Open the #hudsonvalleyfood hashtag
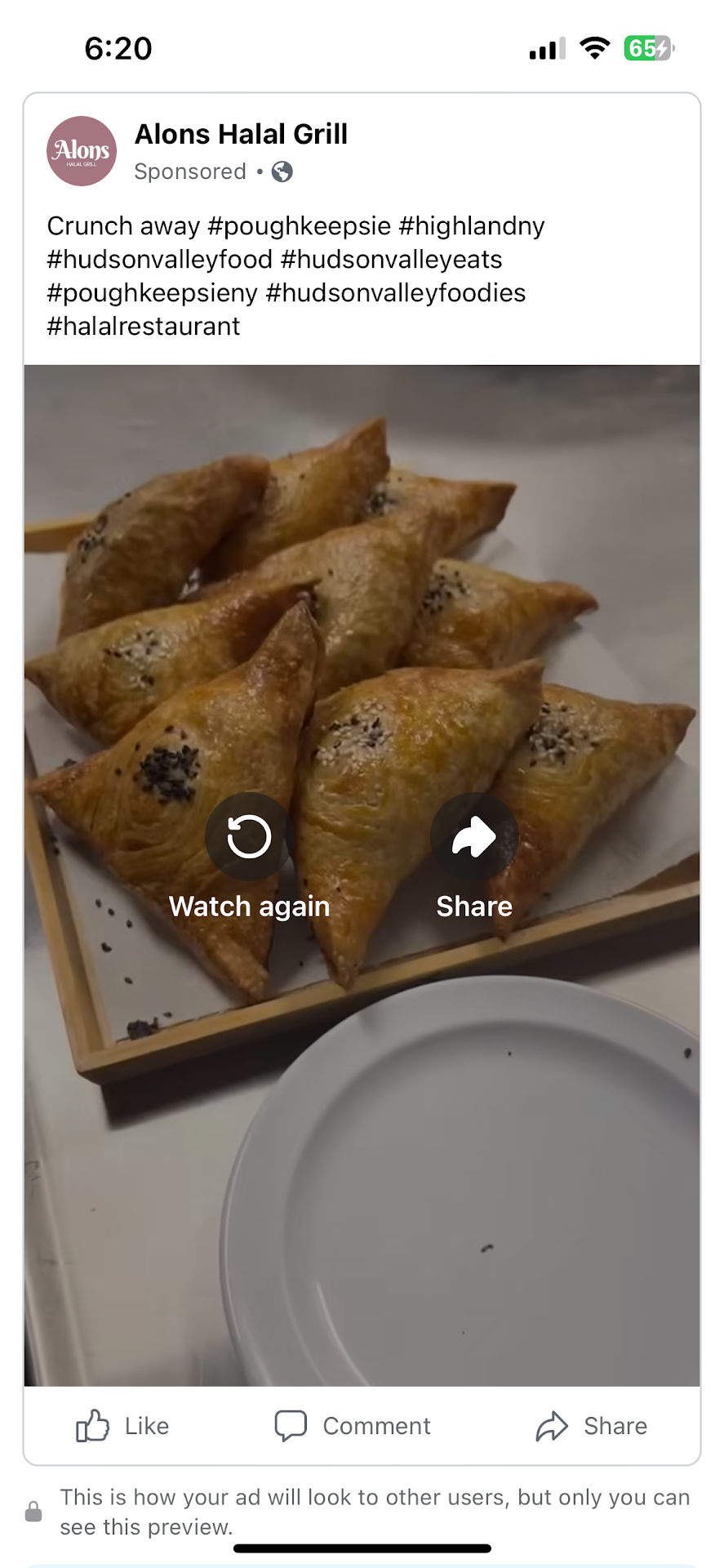The image size is (724, 1568). pos(160,260)
